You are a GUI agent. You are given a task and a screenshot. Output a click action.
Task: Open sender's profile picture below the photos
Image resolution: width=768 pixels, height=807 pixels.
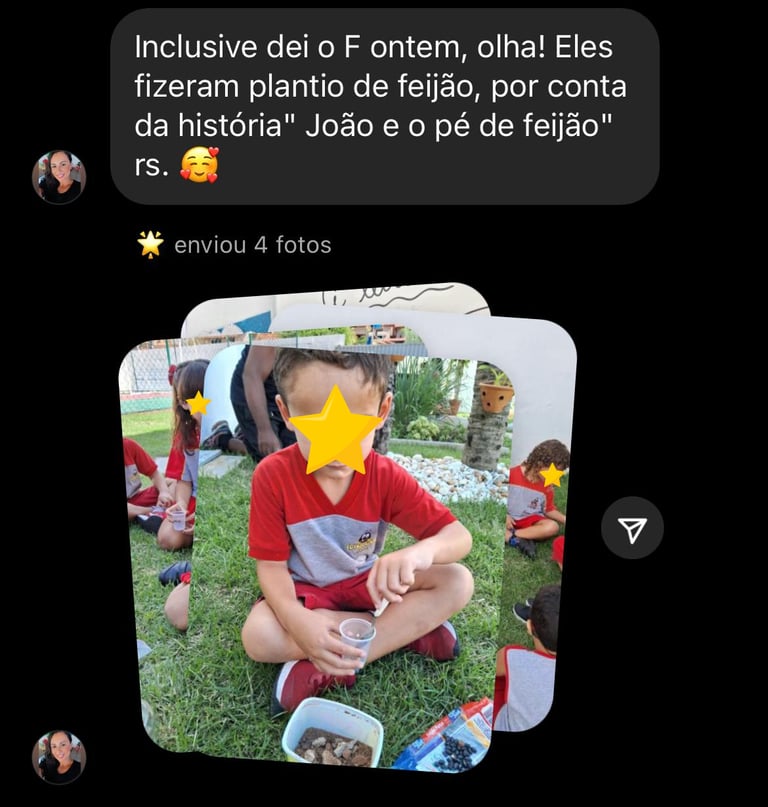[x=59, y=757]
